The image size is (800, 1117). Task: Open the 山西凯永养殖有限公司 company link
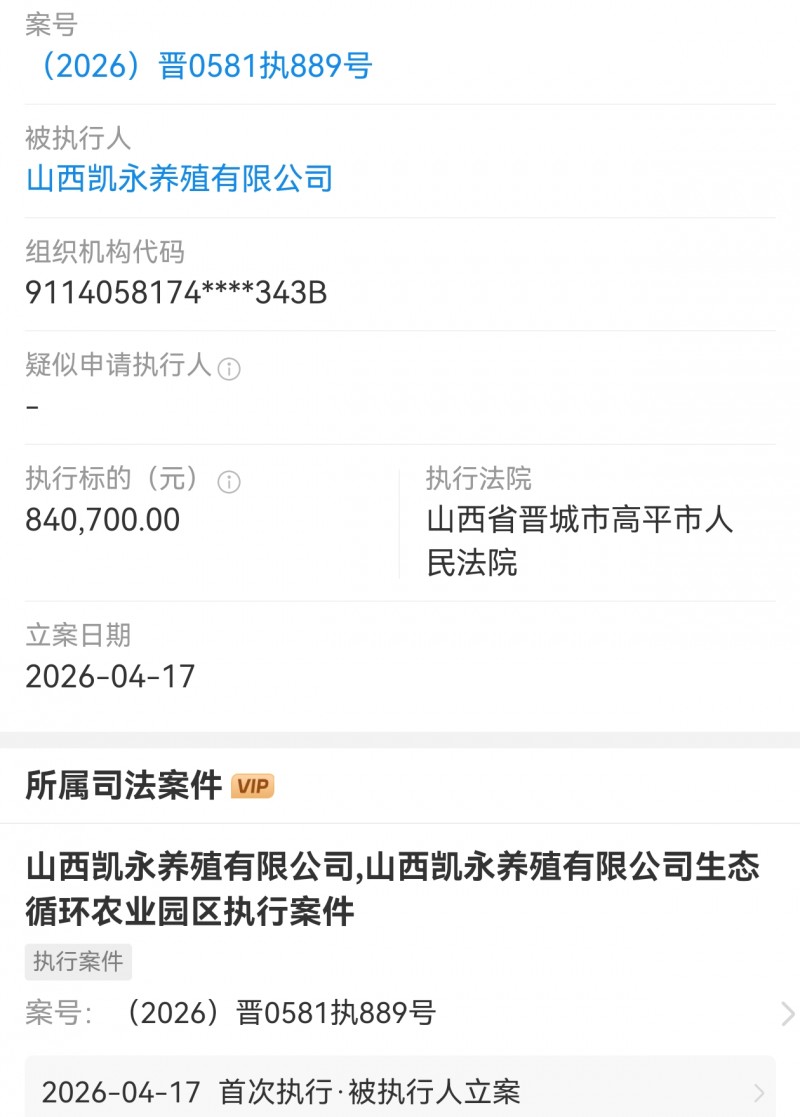pos(179,180)
